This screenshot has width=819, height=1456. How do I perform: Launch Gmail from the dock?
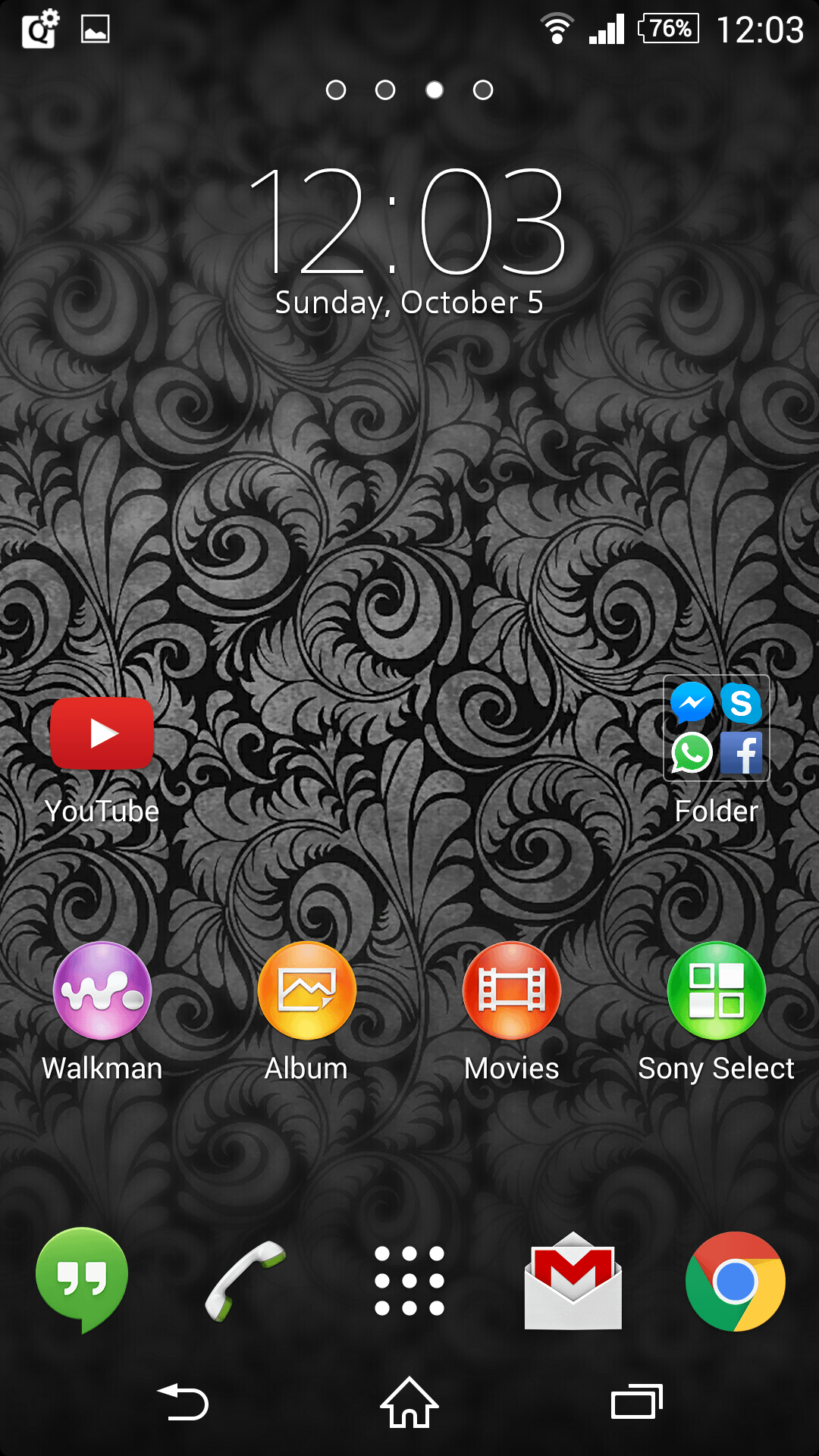pos(573,1280)
